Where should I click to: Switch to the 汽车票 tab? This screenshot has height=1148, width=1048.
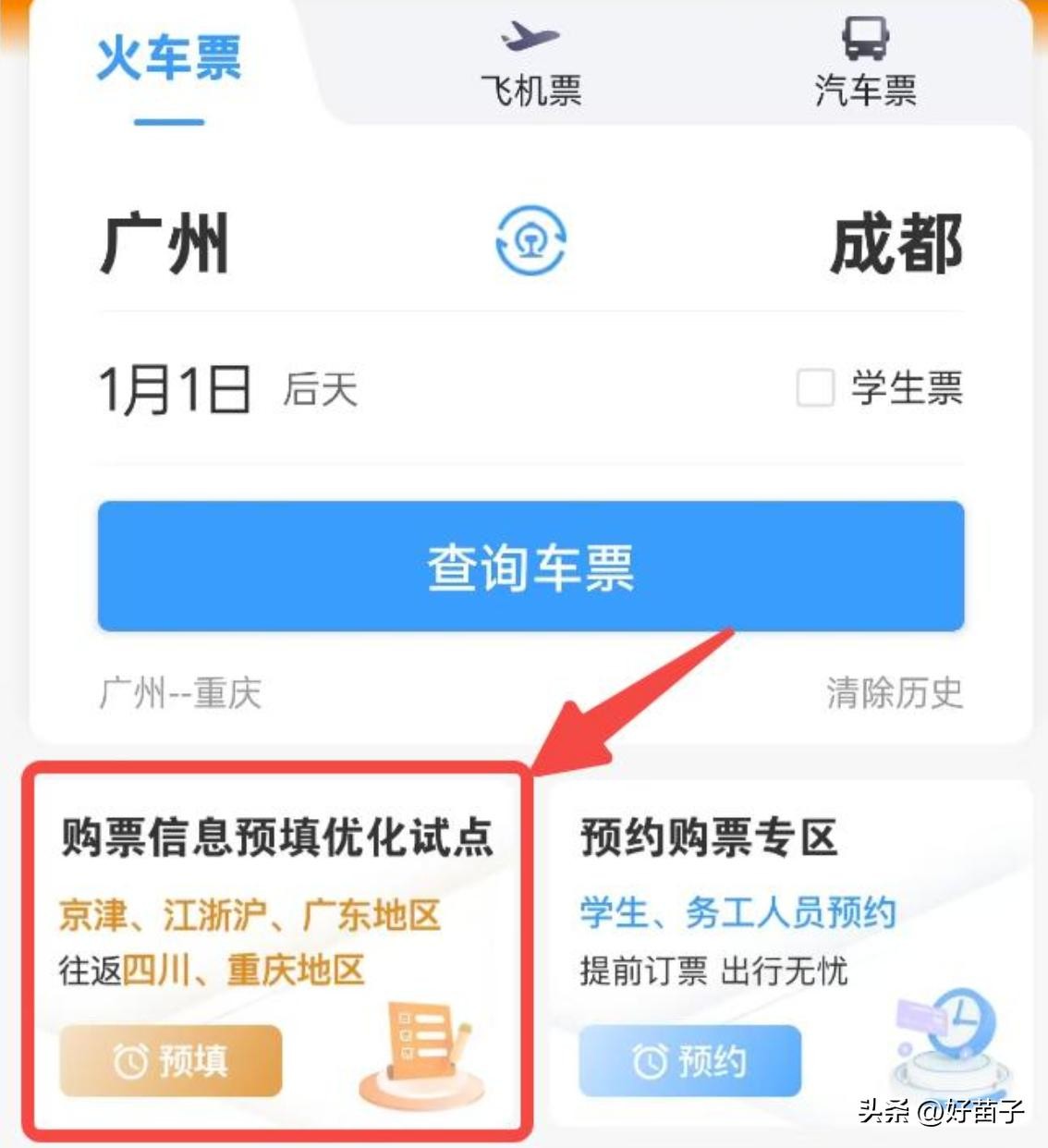(865, 65)
